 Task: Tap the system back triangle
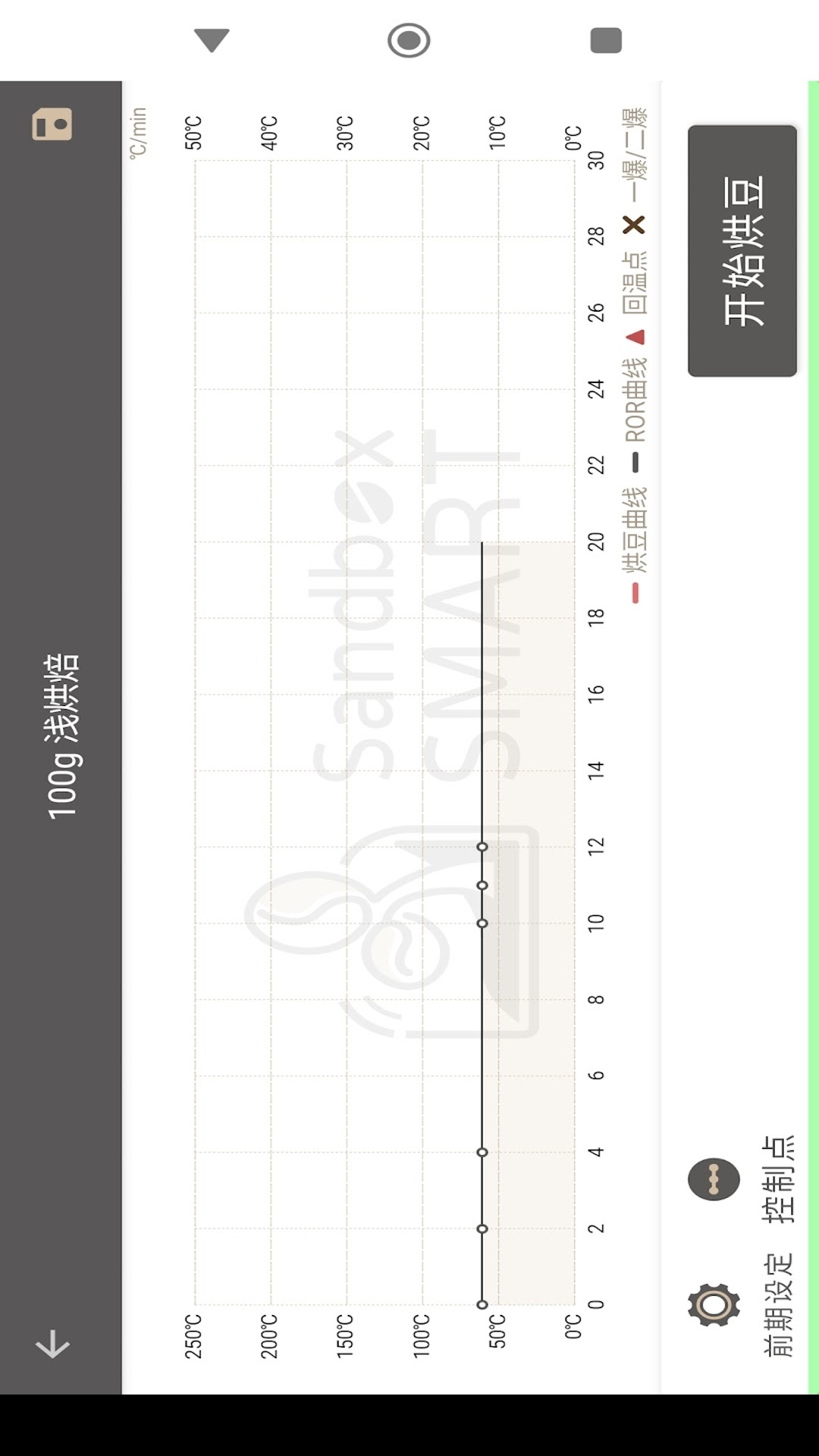[212, 40]
